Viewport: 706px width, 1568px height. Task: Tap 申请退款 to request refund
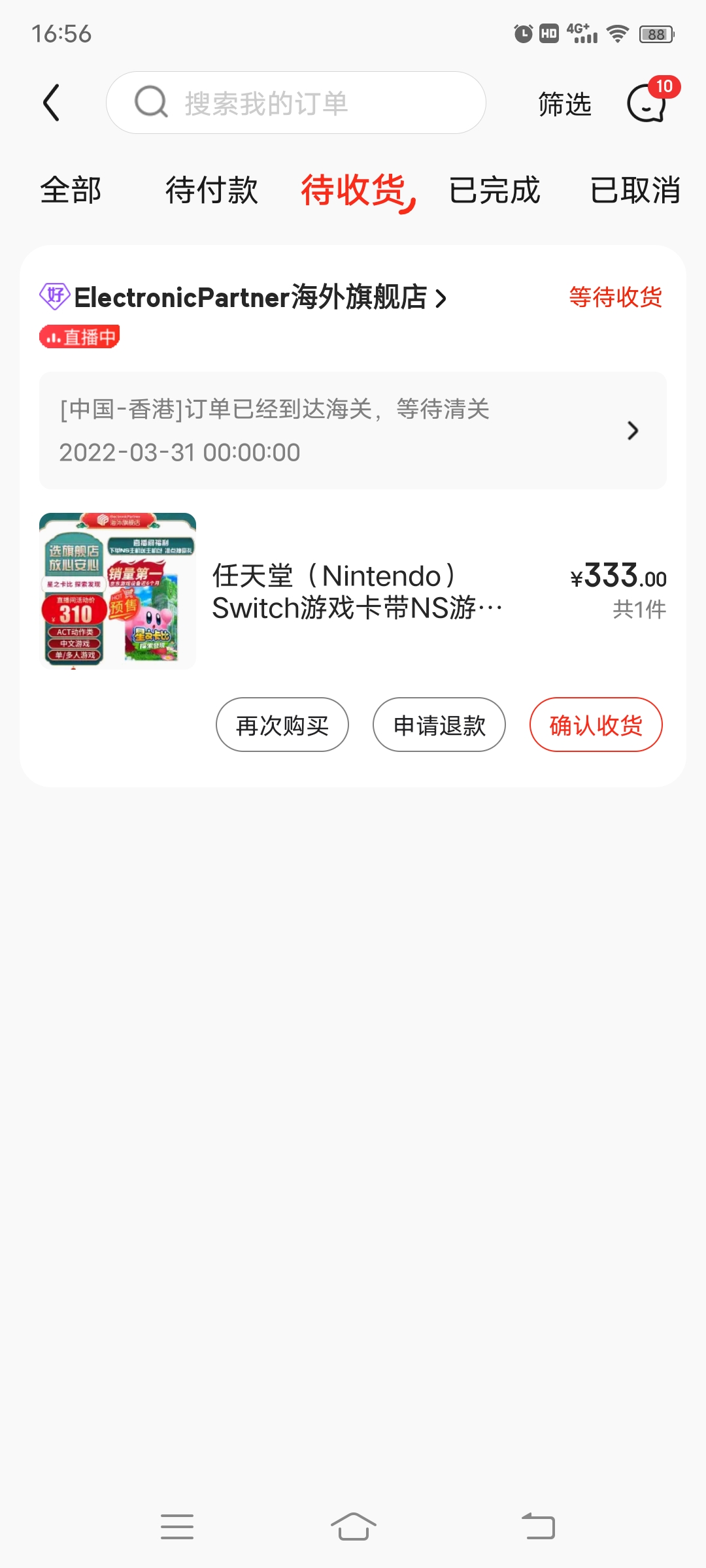click(439, 725)
